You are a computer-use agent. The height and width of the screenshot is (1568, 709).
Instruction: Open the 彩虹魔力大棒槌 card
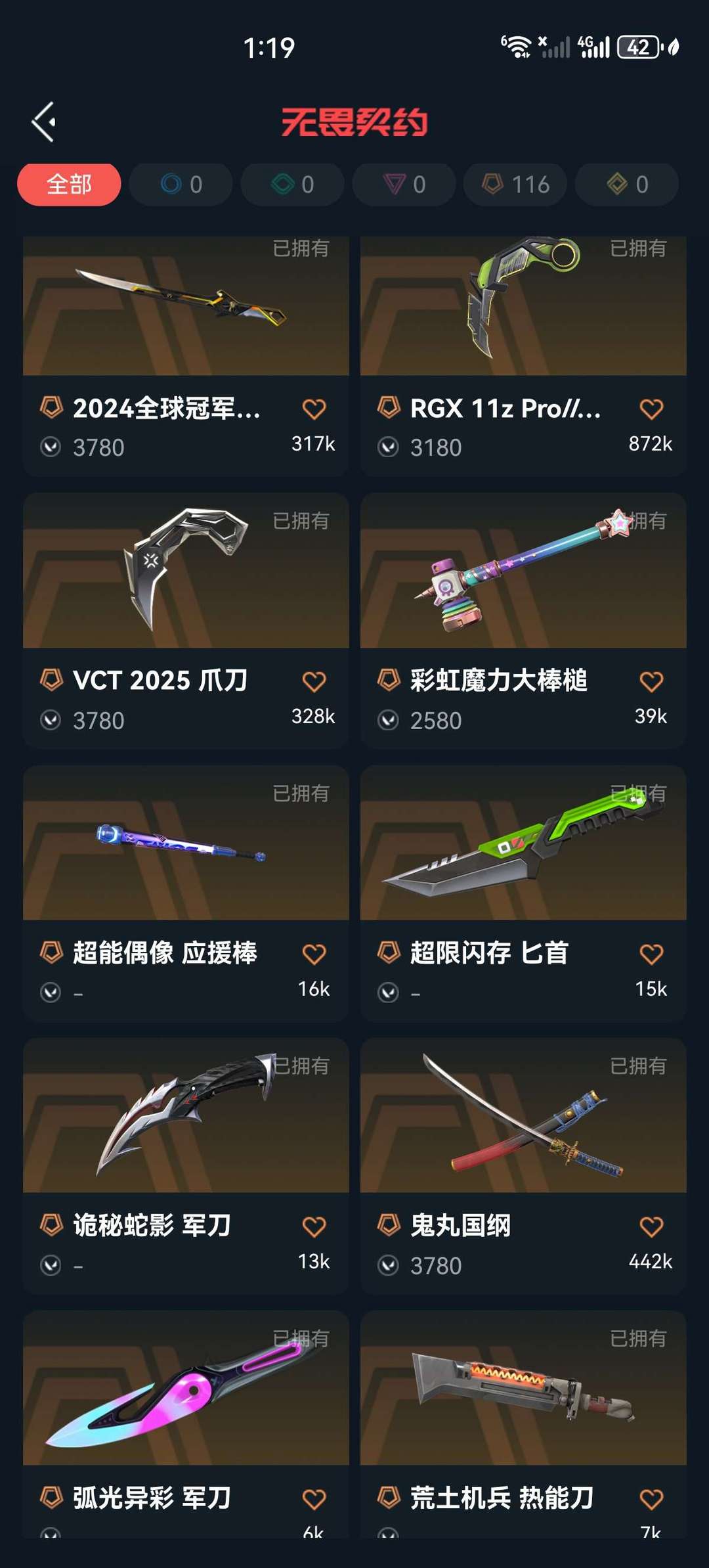pos(523,578)
